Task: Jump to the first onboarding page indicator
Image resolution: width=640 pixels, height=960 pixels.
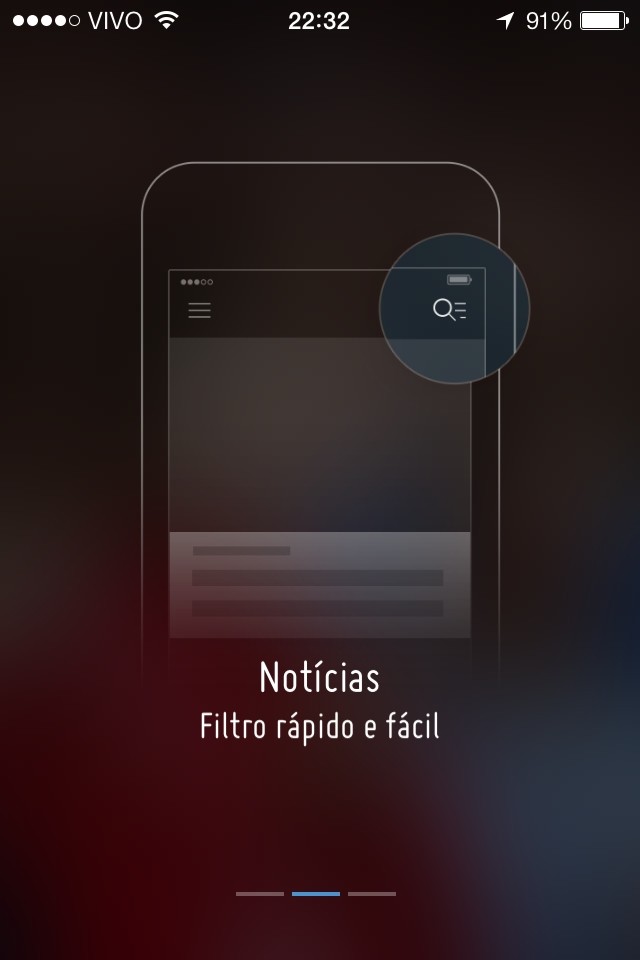Action: click(x=260, y=893)
